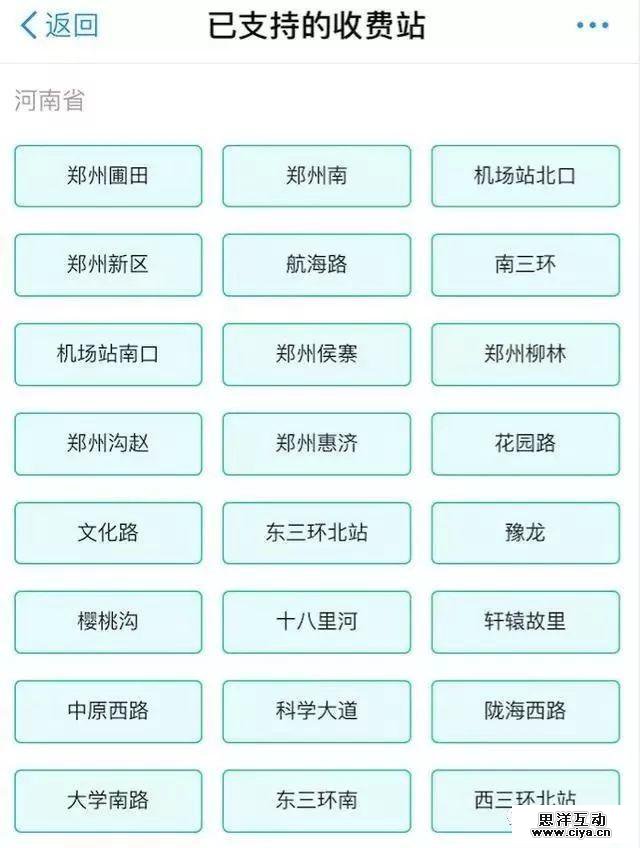This screenshot has width=640, height=848.
Task: Open the 十八里河 station
Action: 316,621
